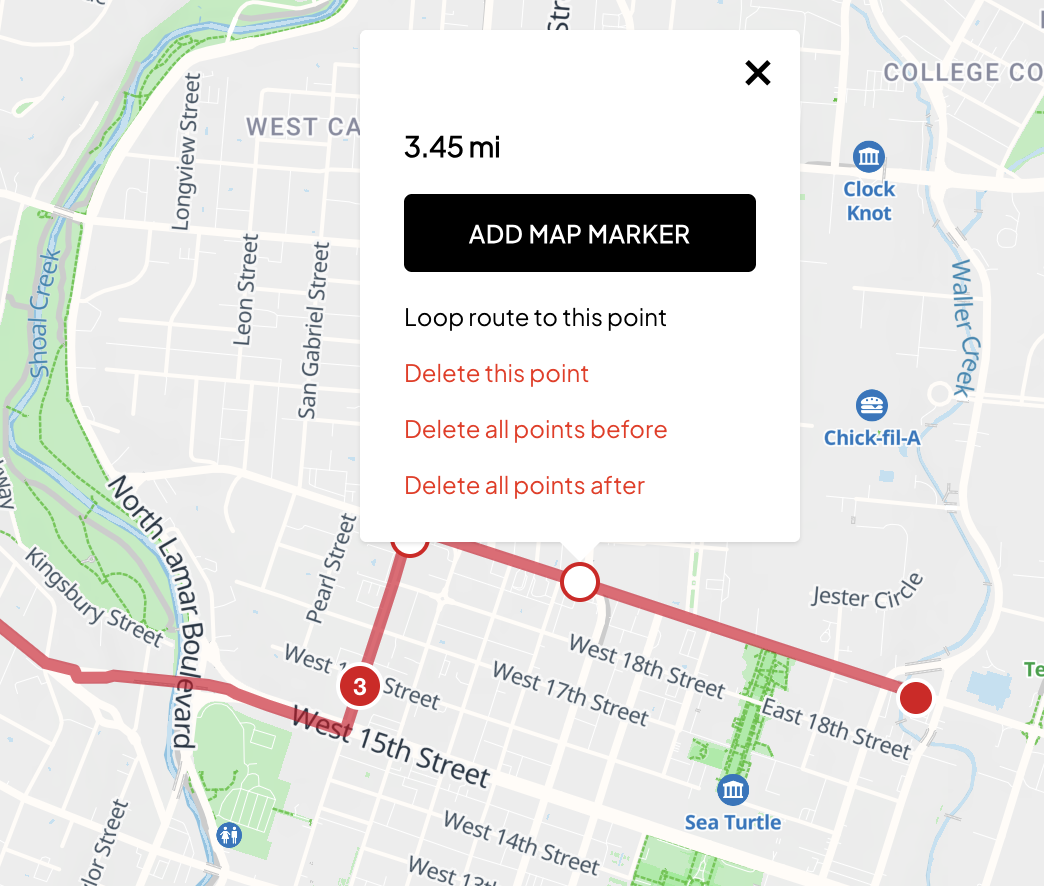Choose Delete this point

(496, 374)
